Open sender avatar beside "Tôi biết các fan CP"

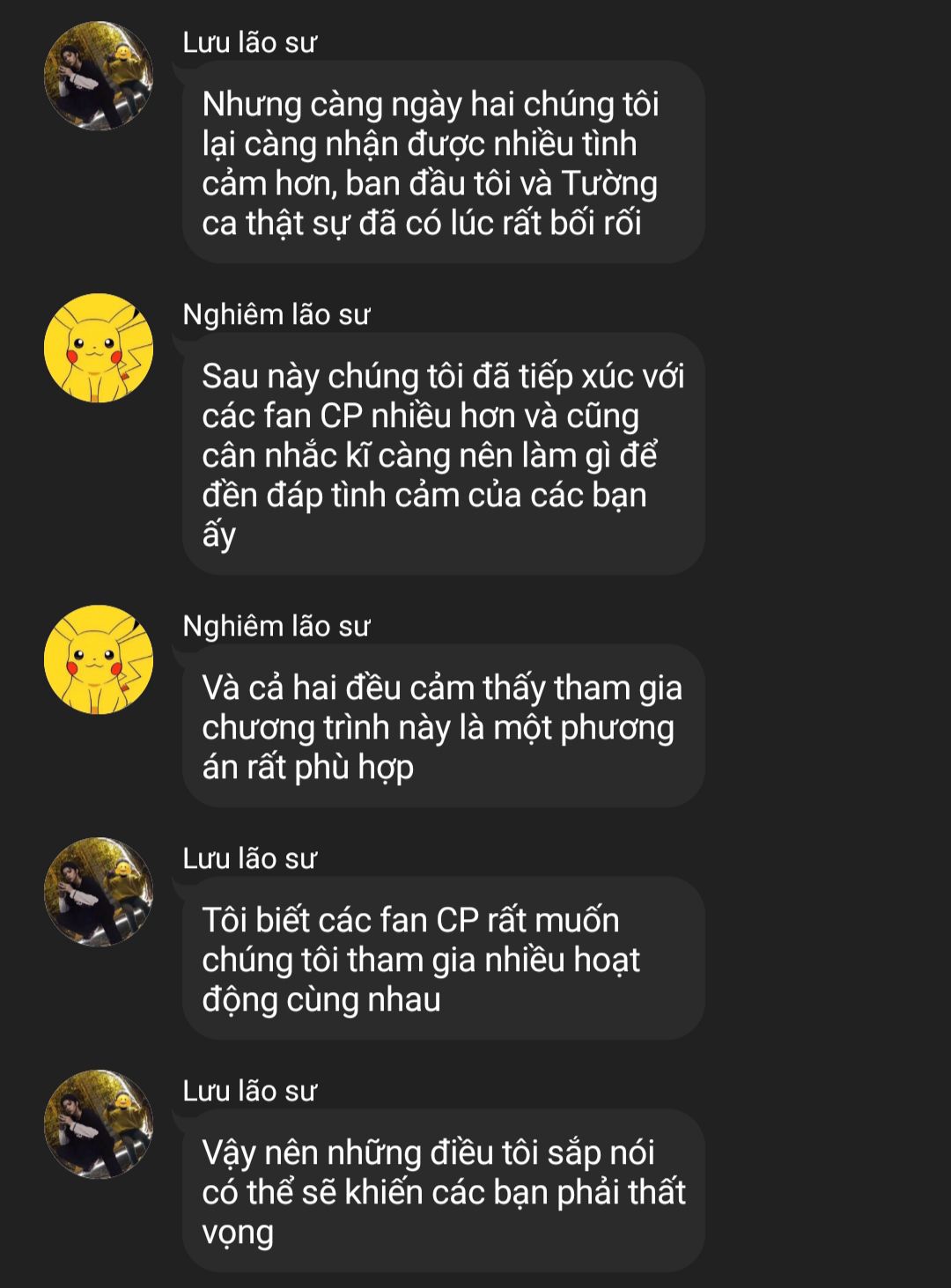(x=99, y=892)
